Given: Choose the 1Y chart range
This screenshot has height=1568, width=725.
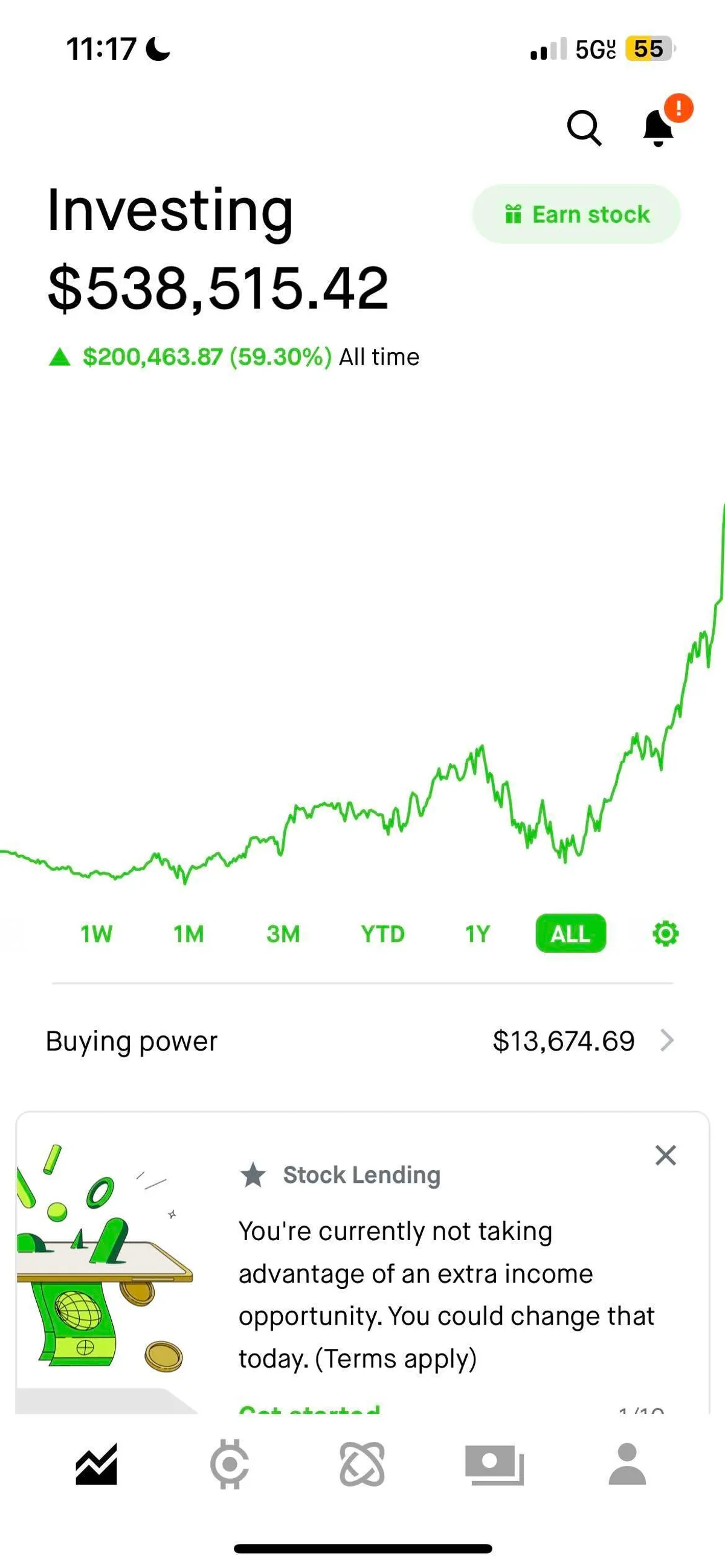Looking at the screenshot, I should pyautogui.click(x=478, y=933).
